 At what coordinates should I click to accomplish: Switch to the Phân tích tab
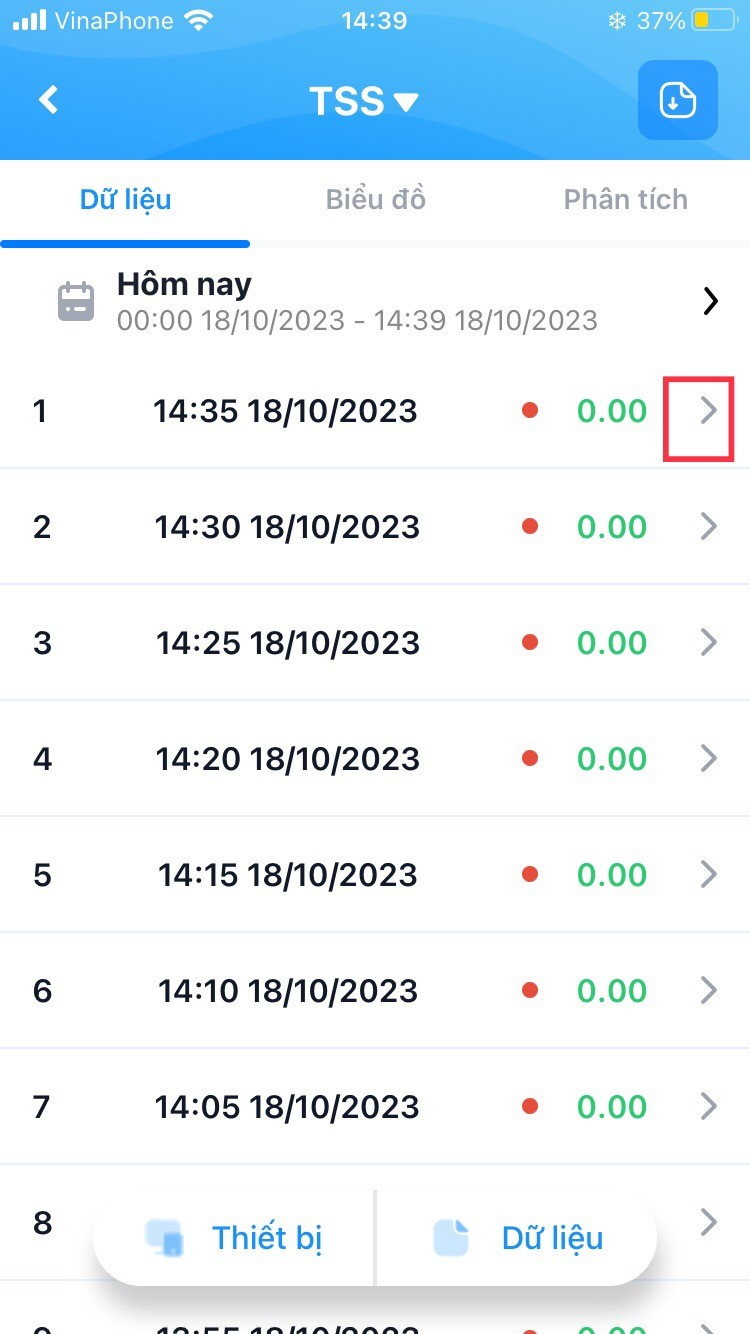(x=626, y=199)
